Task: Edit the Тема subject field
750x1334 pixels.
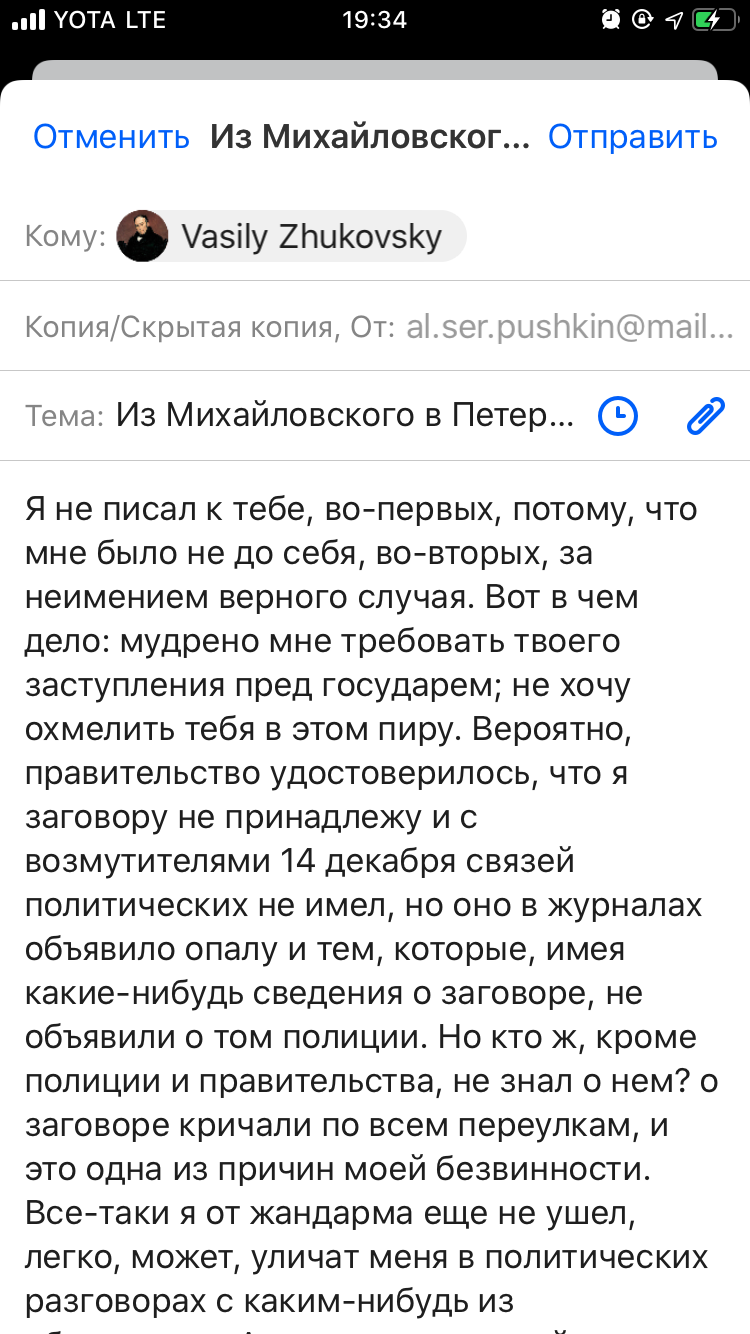Action: coord(345,416)
